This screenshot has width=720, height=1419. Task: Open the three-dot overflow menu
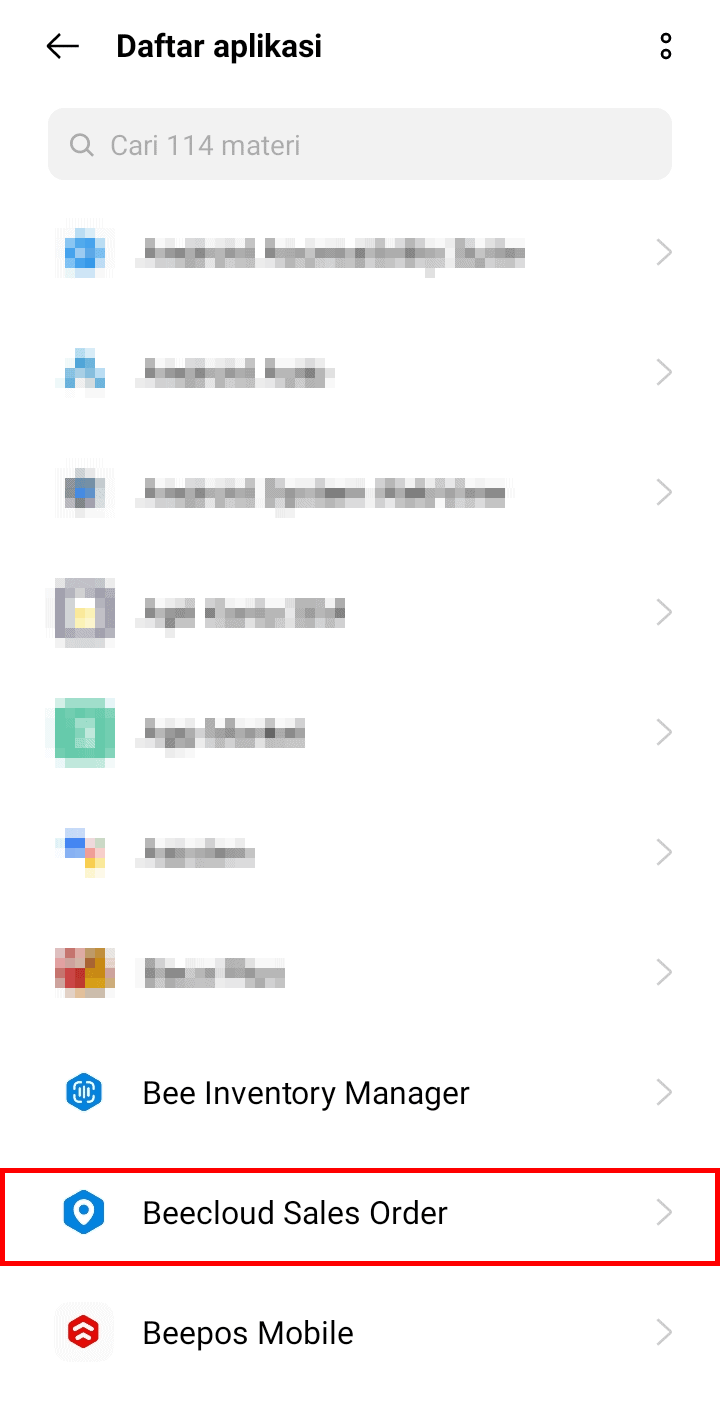pos(666,46)
